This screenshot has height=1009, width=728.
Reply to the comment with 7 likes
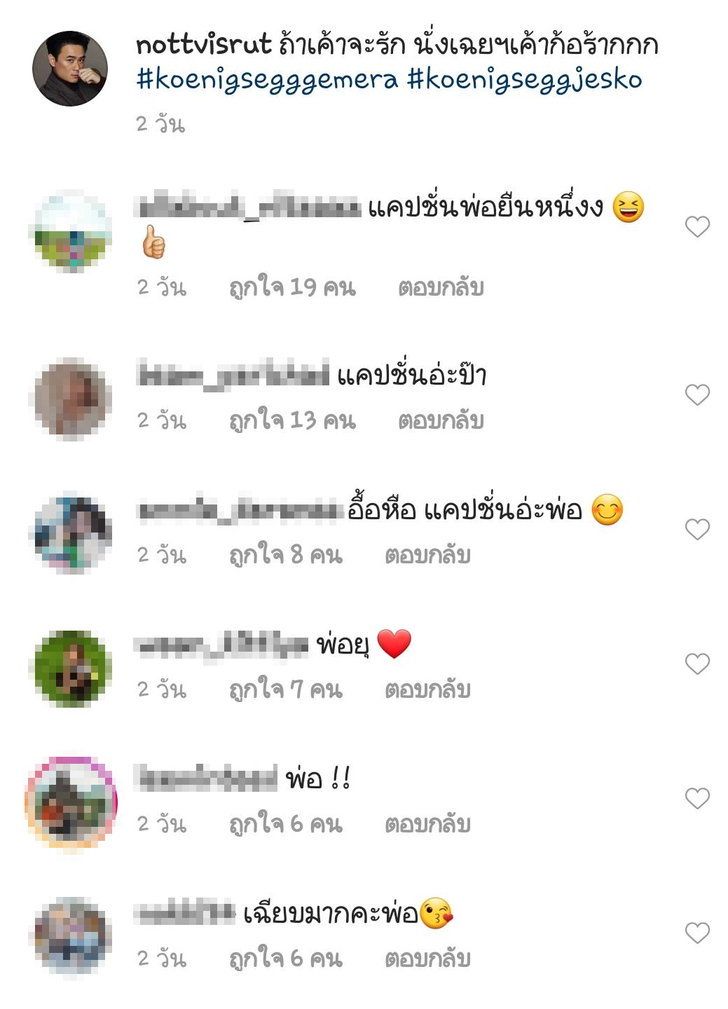point(428,689)
